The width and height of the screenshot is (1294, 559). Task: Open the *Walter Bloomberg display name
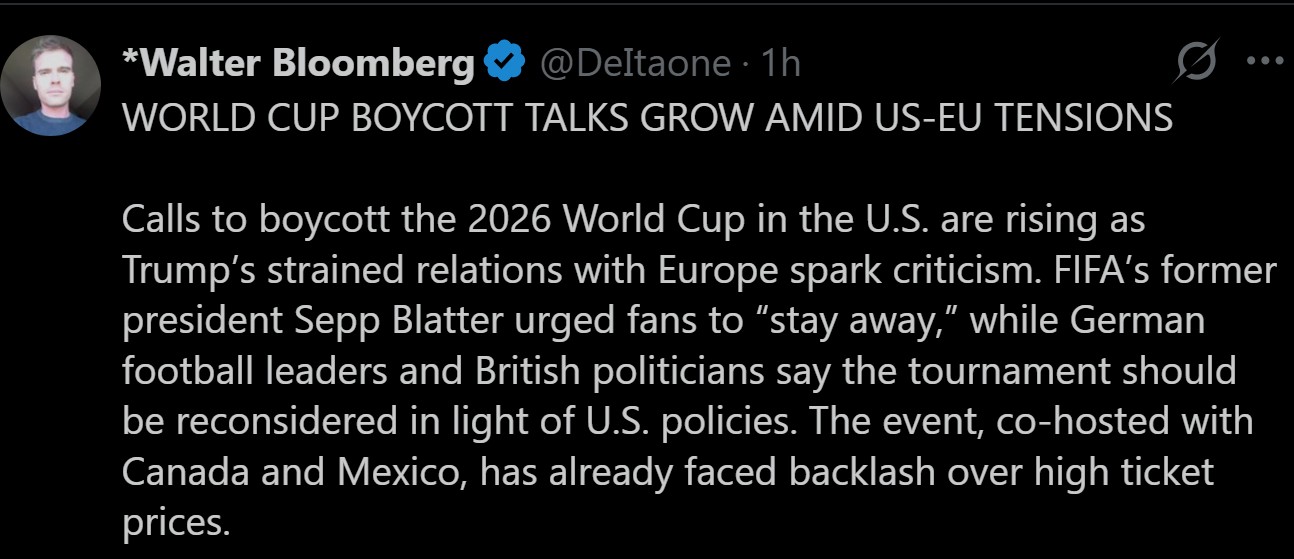(x=299, y=64)
